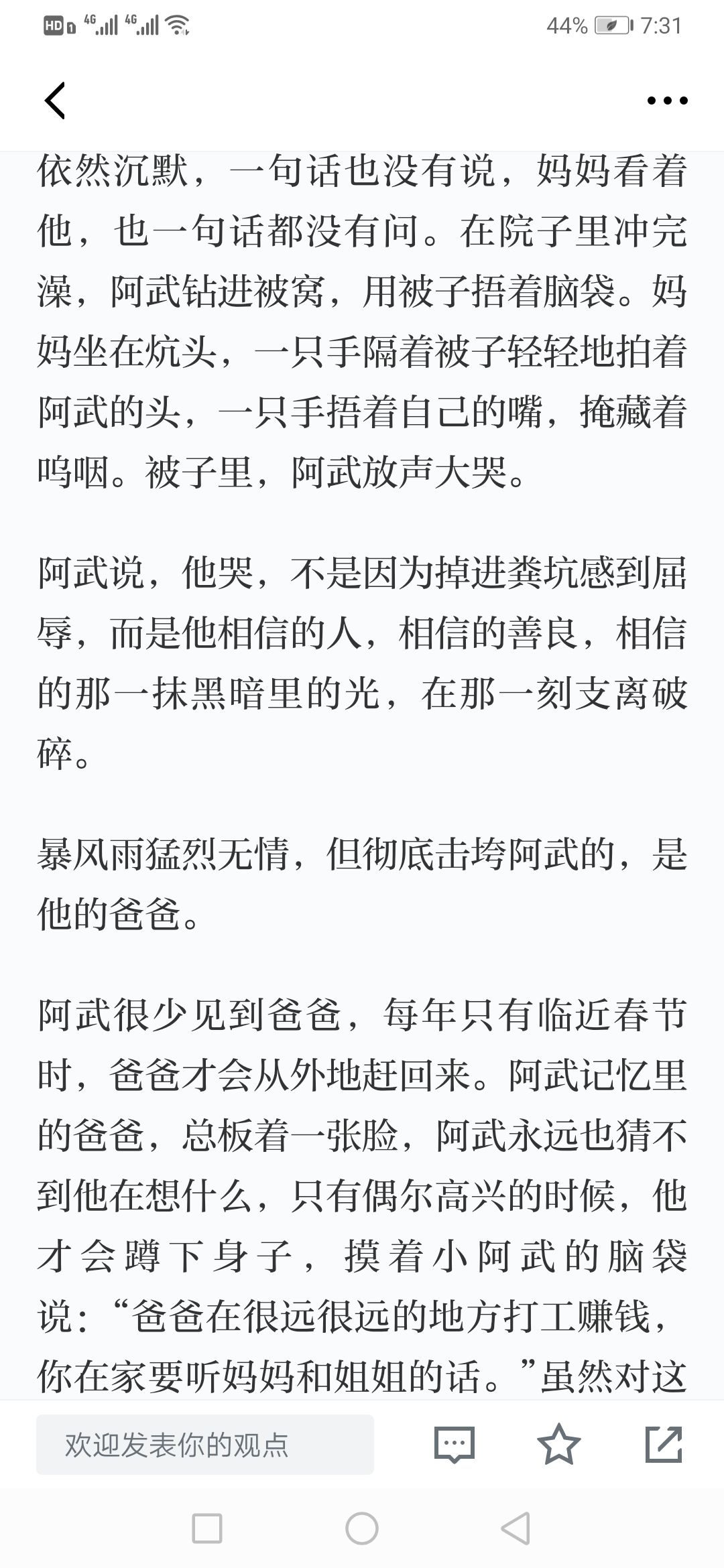724x1568 pixels.
Task: Open the three-dot overflow menu
Action: pyautogui.click(x=667, y=101)
